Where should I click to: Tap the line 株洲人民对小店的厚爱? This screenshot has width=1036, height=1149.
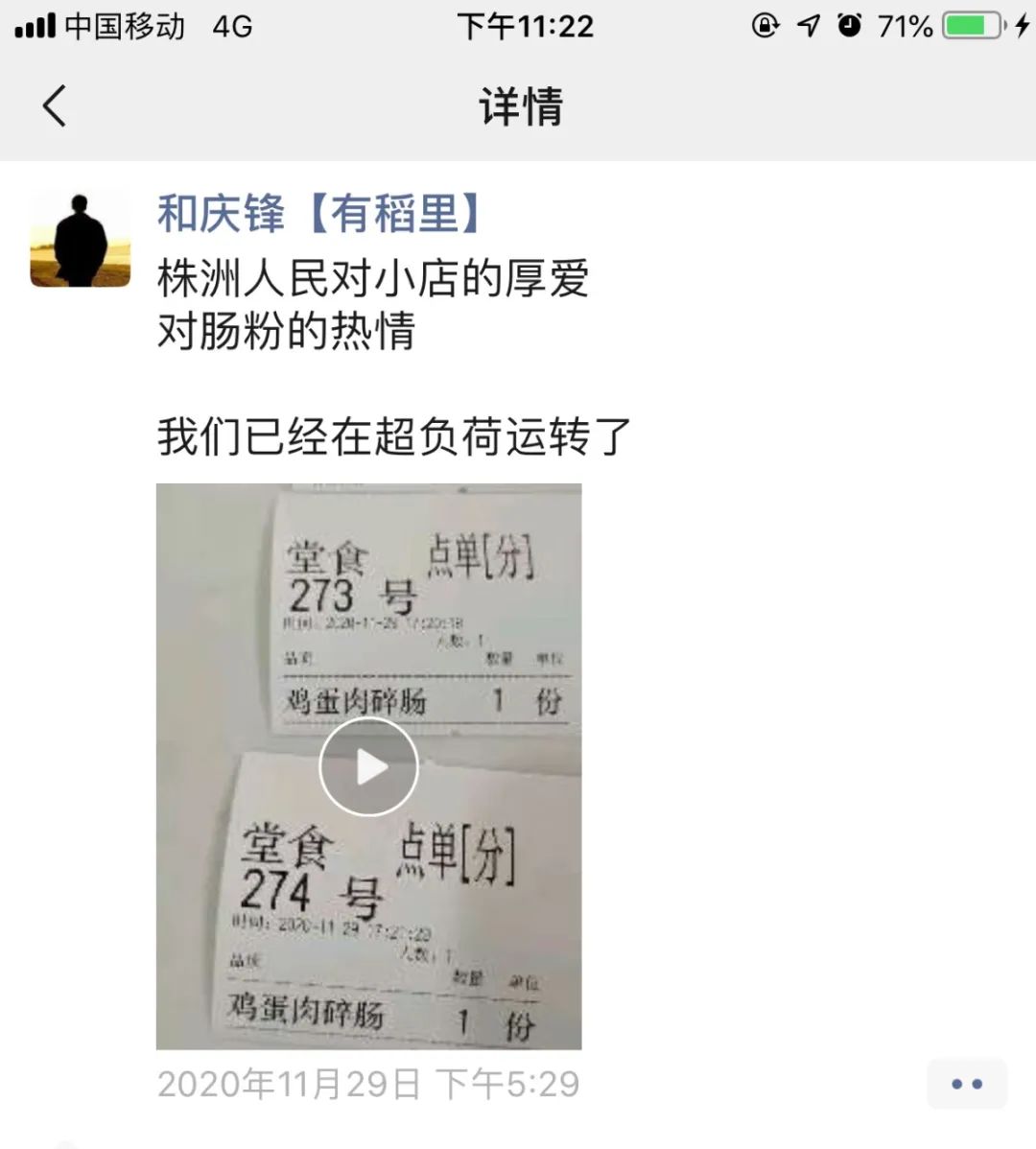[x=372, y=276]
